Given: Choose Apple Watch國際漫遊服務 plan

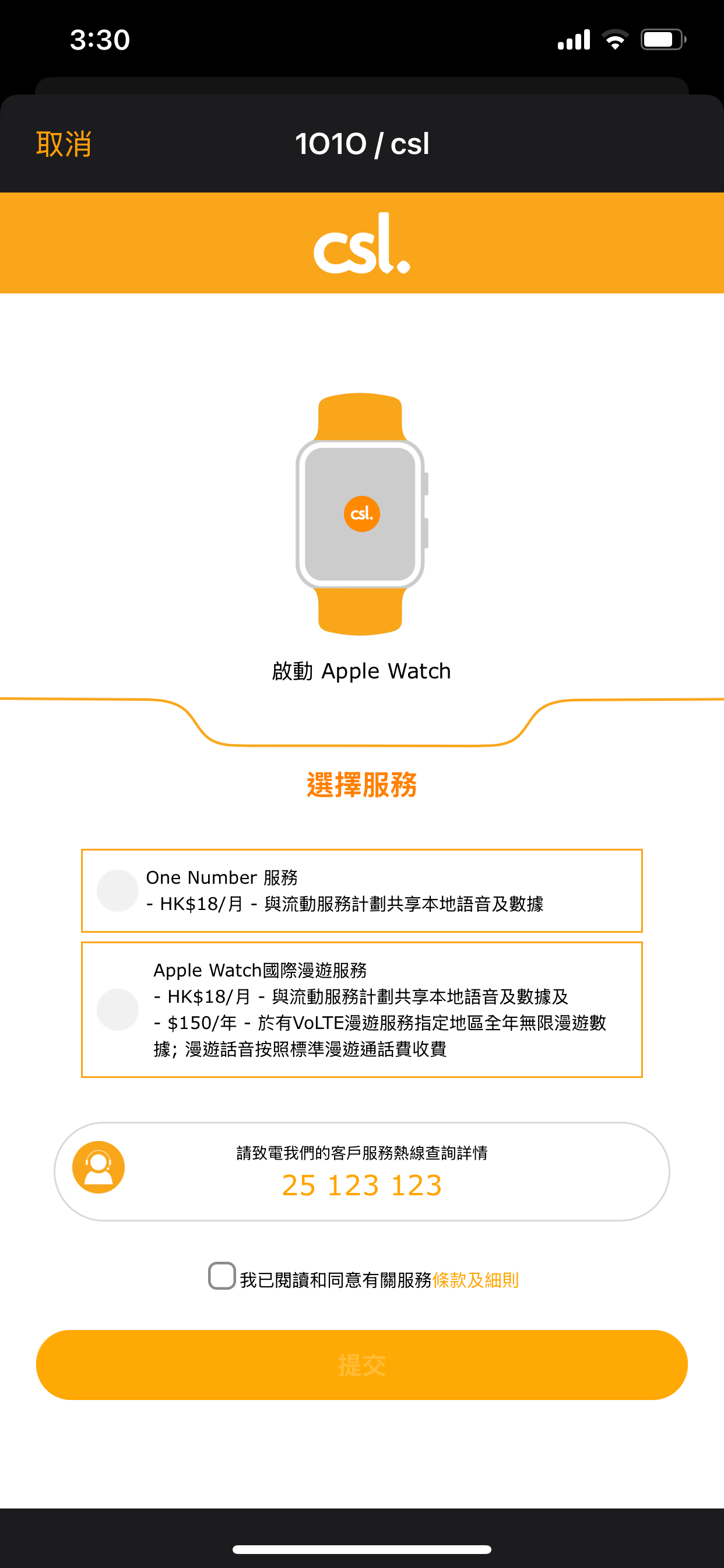Looking at the screenshot, I should [118, 1009].
